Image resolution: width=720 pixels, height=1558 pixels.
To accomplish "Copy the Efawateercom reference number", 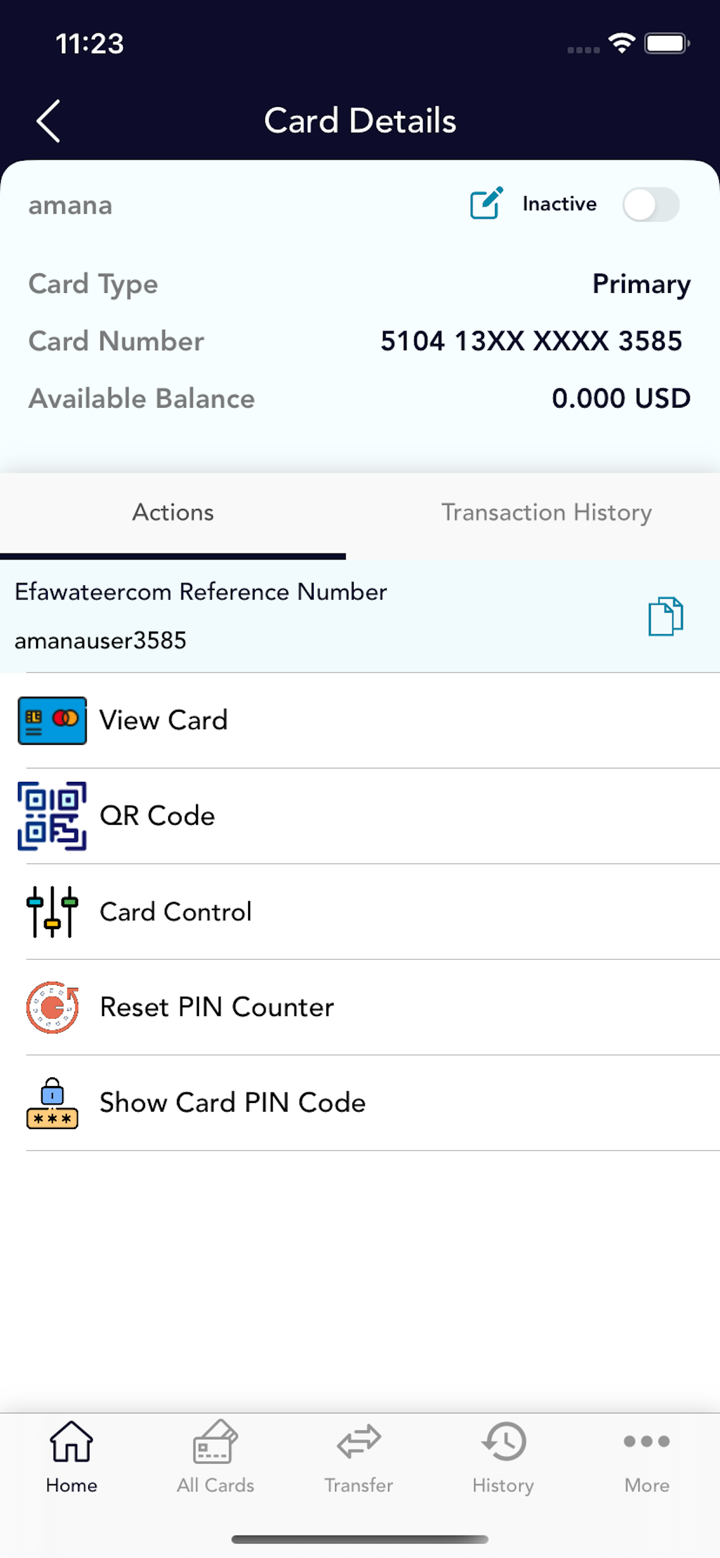I will click(665, 616).
